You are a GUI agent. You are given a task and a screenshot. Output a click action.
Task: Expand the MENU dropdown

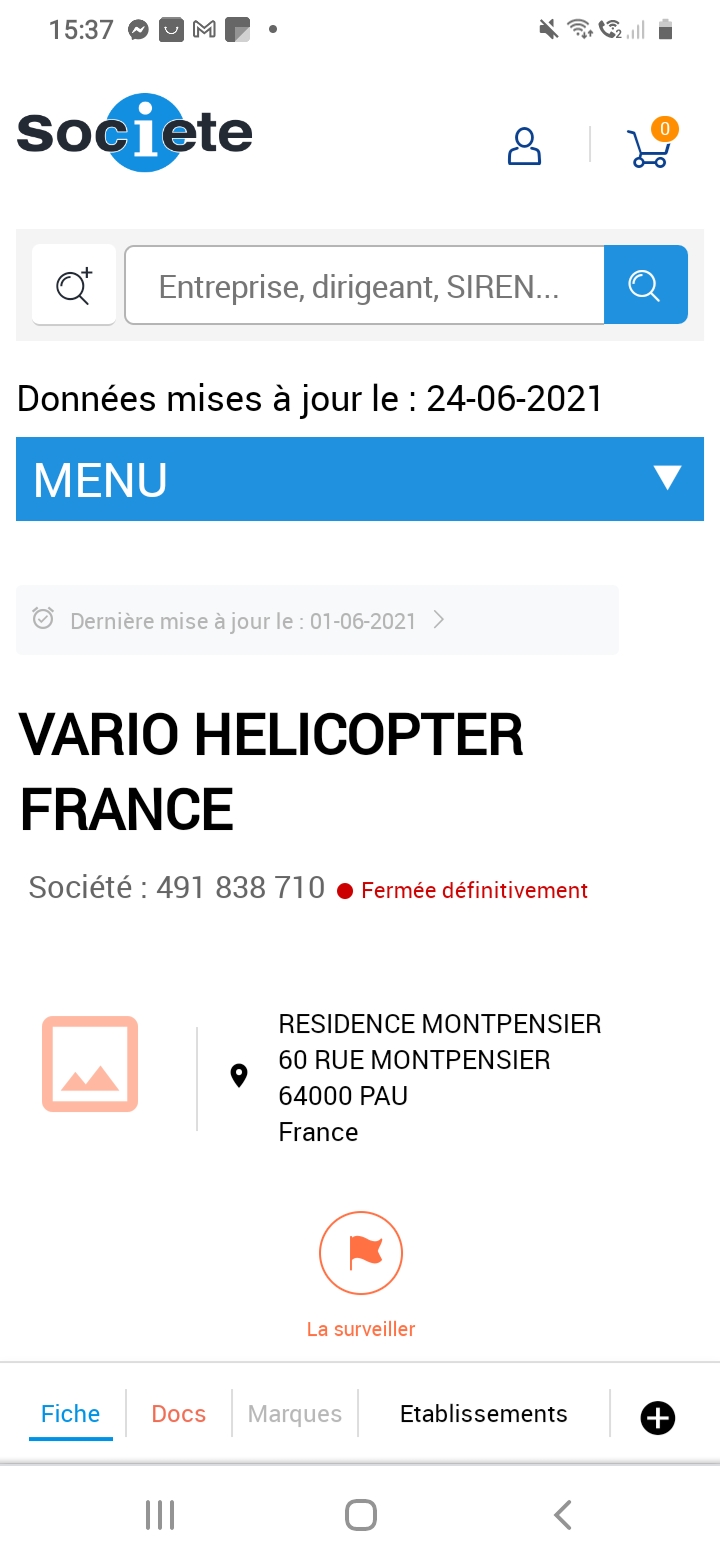pyautogui.click(x=360, y=479)
